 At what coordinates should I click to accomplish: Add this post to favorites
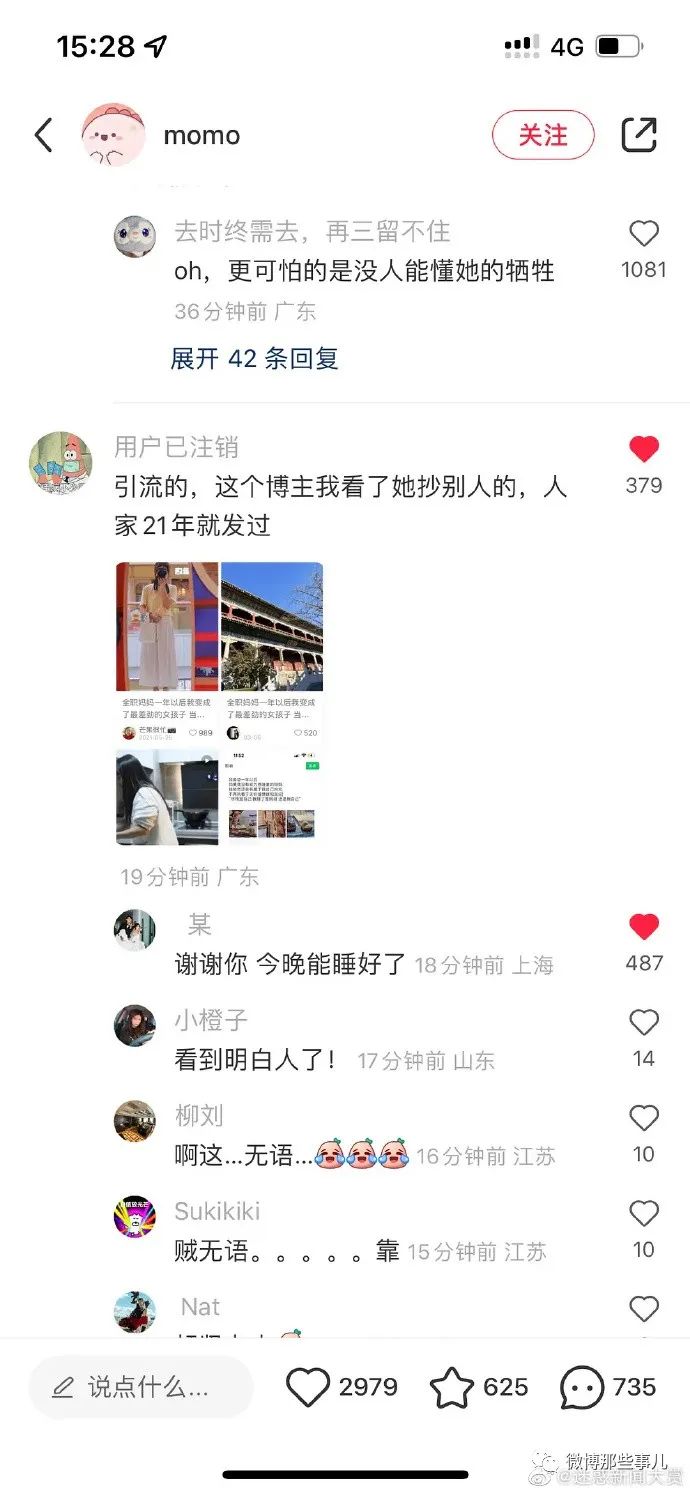click(x=451, y=1387)
